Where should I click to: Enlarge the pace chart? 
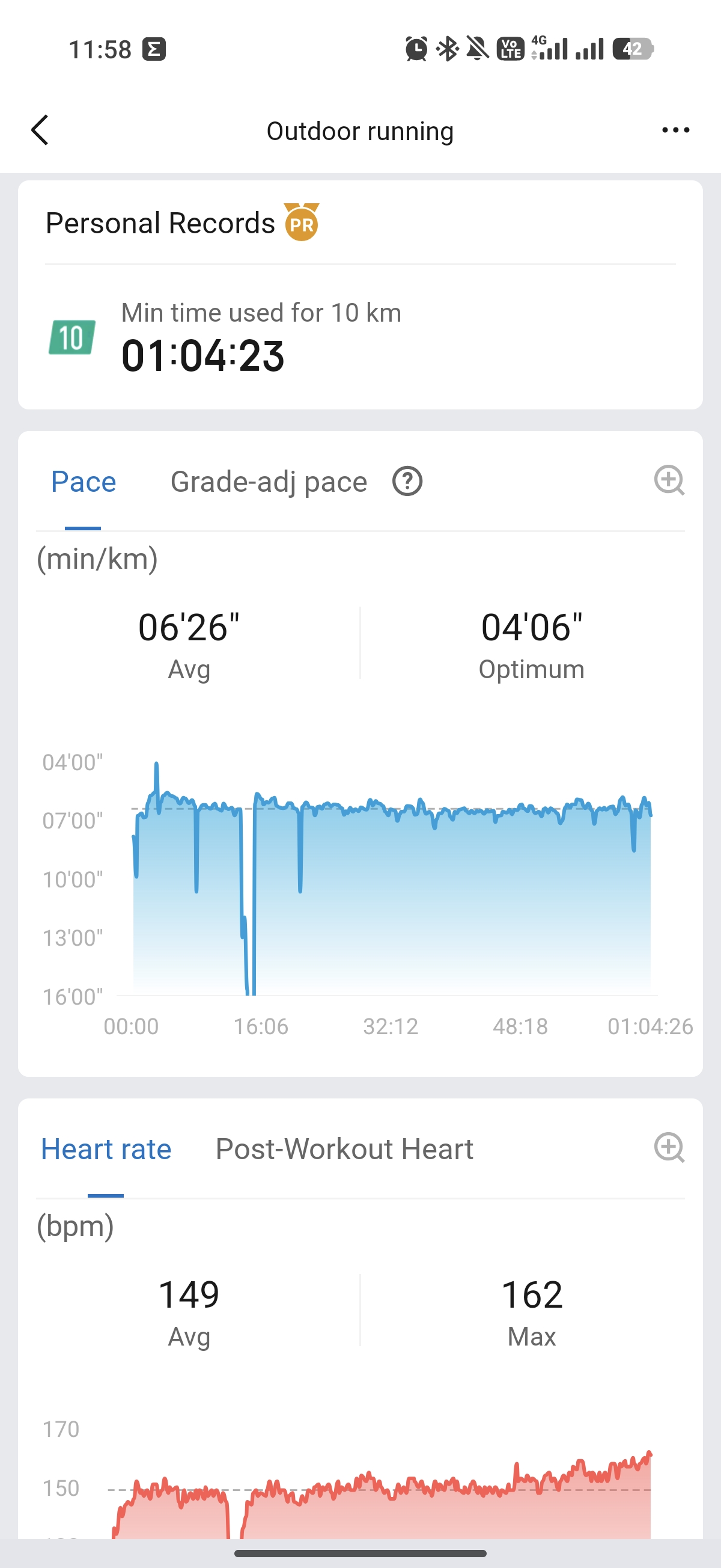[669, 481]
